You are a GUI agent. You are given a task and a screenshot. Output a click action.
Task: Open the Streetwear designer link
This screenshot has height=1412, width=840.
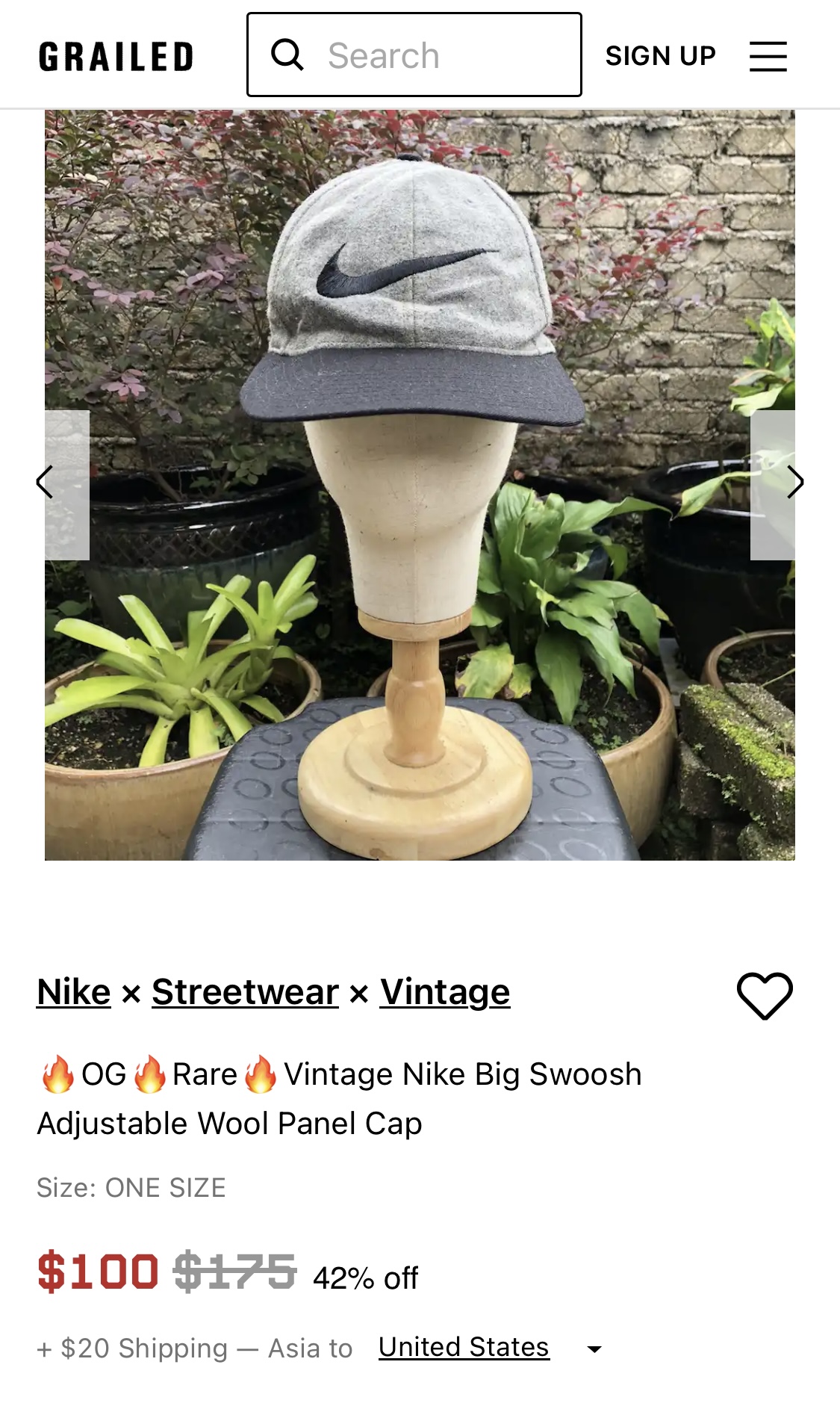[245, 992]
